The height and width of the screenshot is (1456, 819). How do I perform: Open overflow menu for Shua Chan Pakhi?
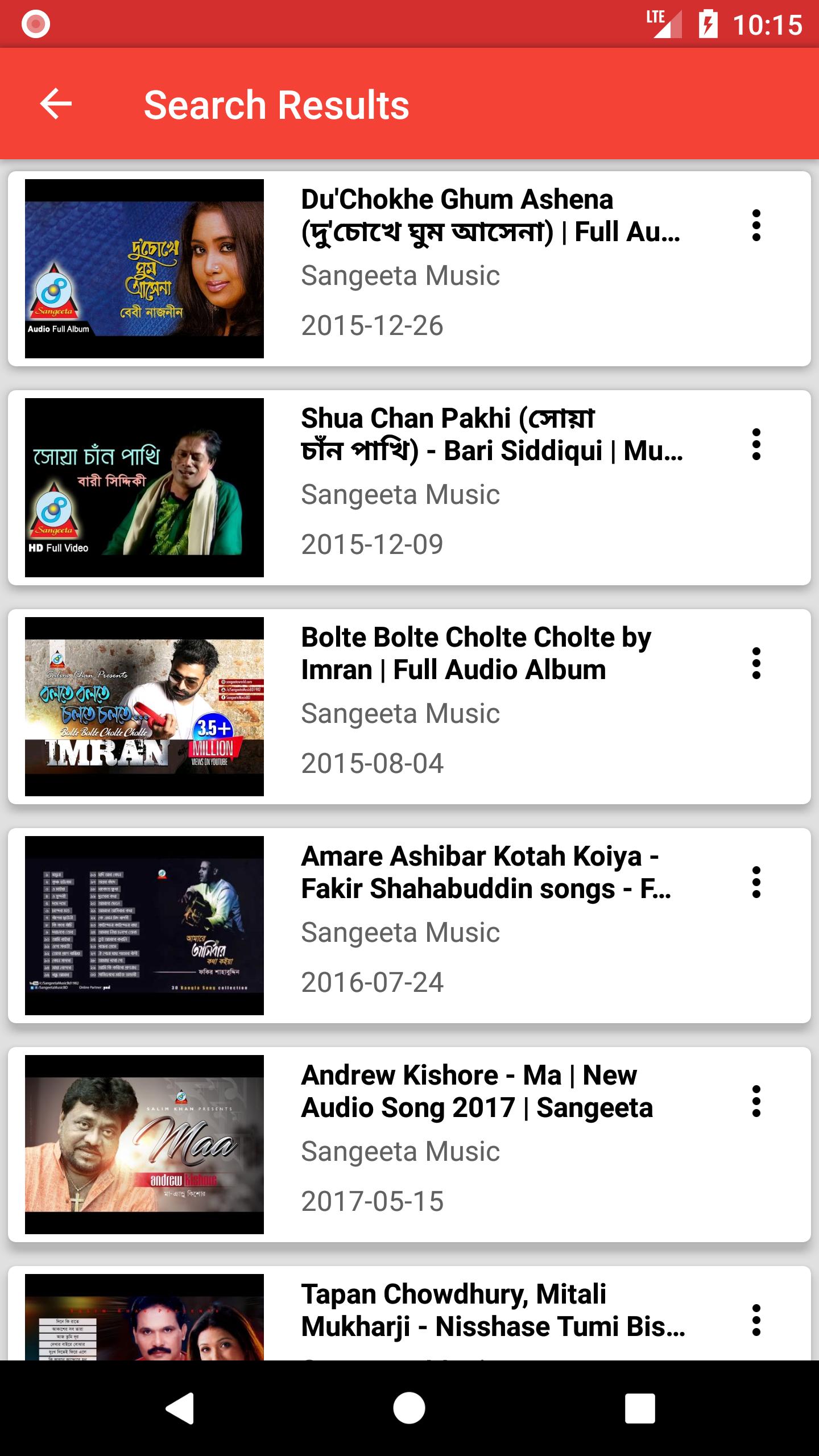point(756,444)
